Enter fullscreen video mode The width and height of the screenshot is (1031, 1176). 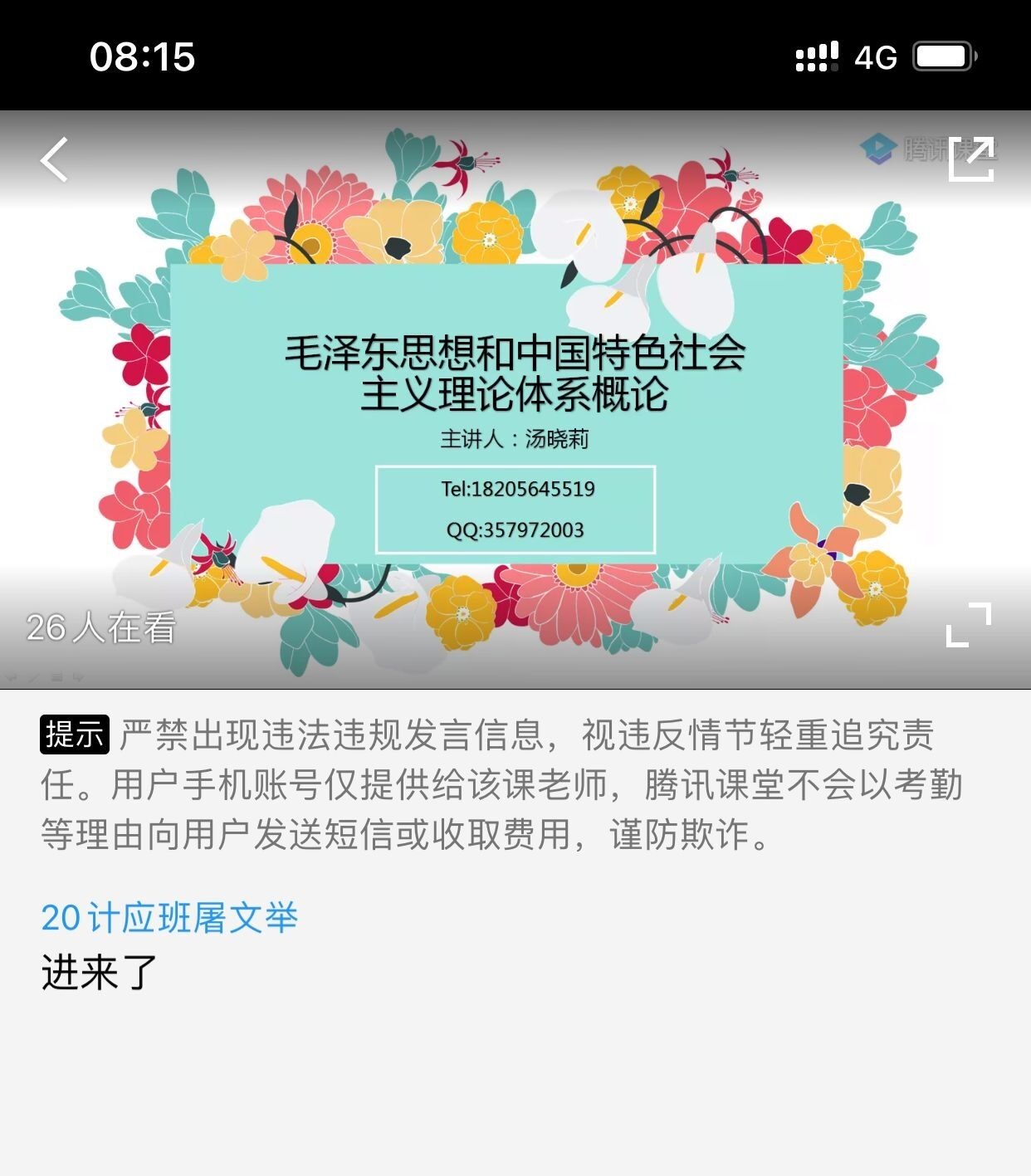click(969, 625)
